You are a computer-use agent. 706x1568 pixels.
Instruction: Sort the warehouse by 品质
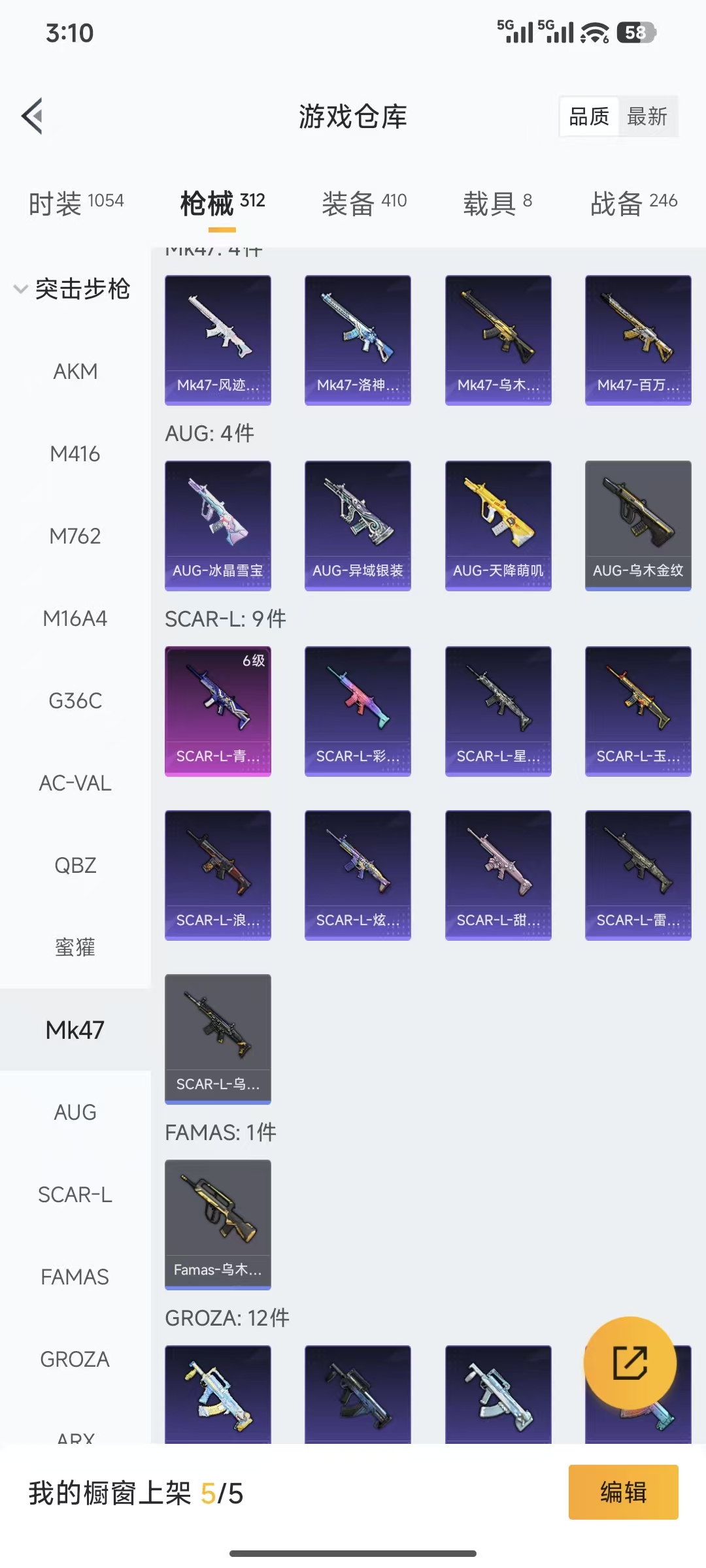coord(589,117)
